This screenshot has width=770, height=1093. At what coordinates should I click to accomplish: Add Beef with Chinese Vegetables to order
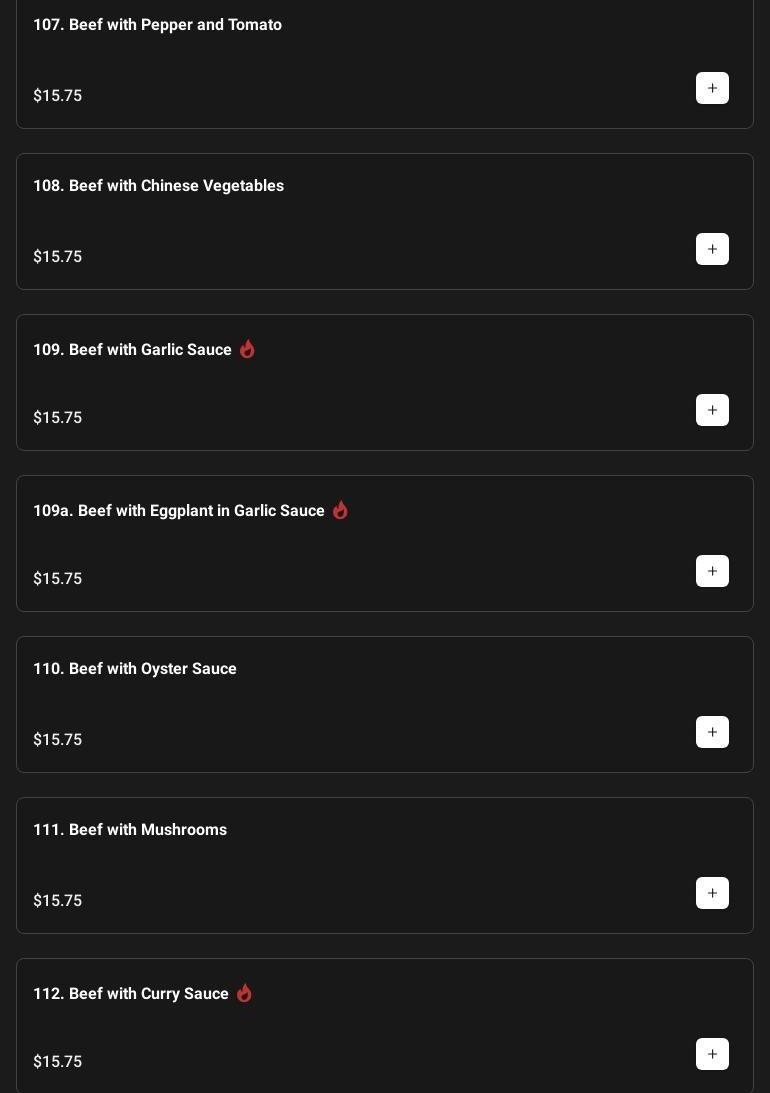[712, 249]
